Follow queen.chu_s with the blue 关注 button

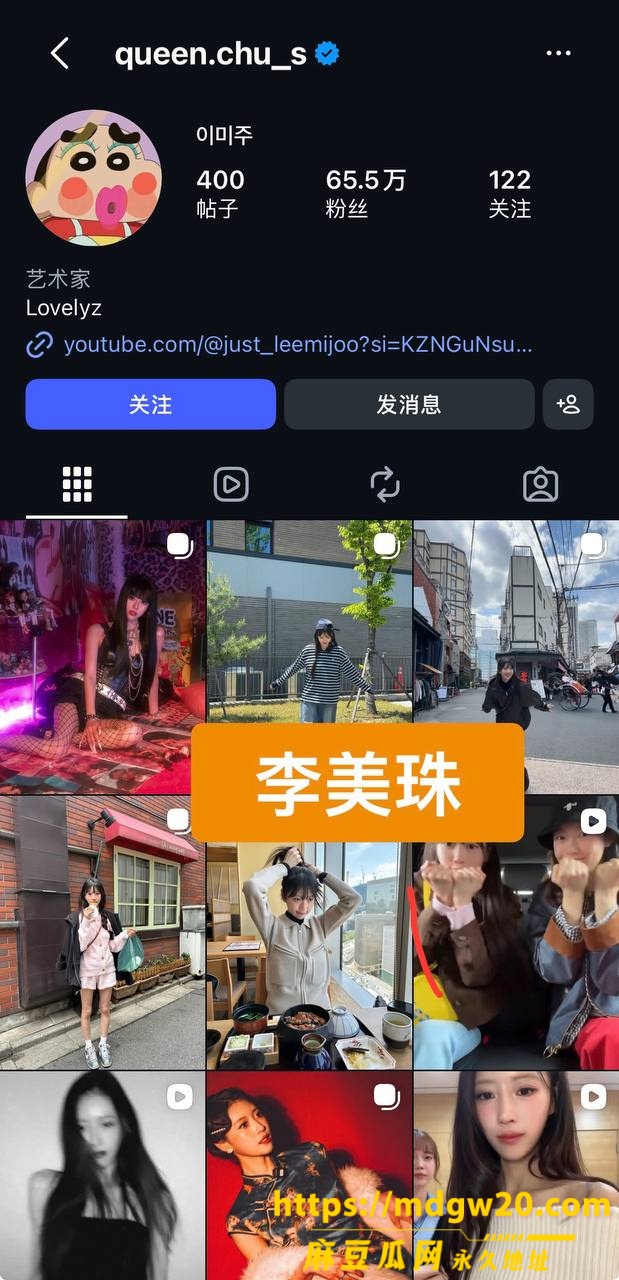tap(150, 404)
